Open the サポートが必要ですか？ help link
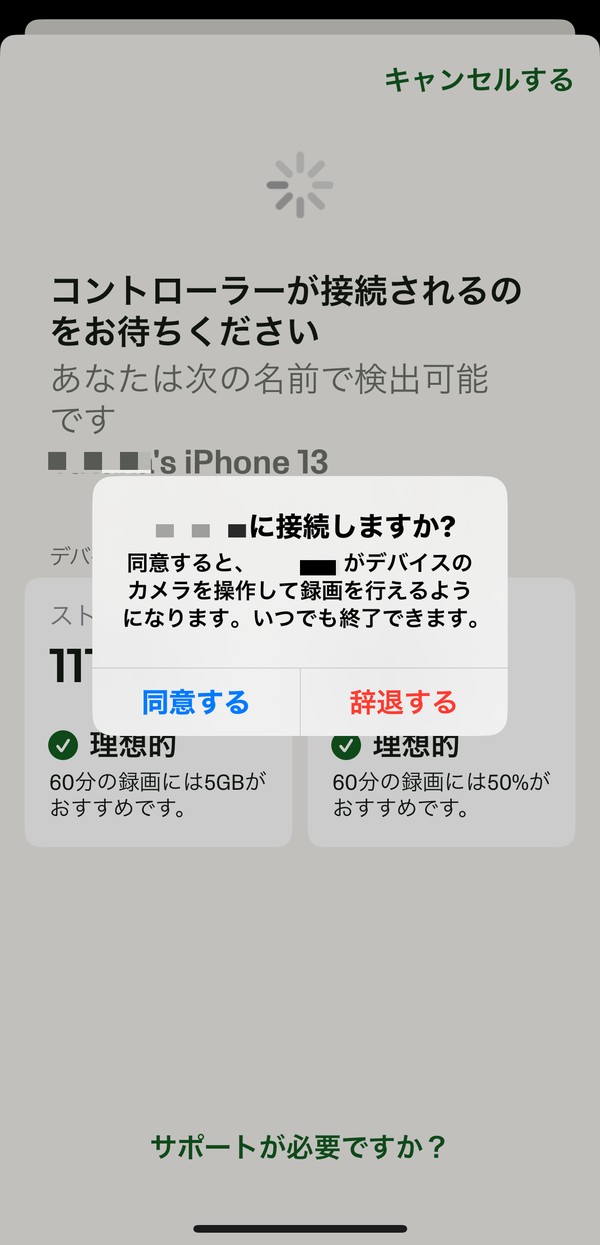 pyautogui.click(x=298, y=1146)
